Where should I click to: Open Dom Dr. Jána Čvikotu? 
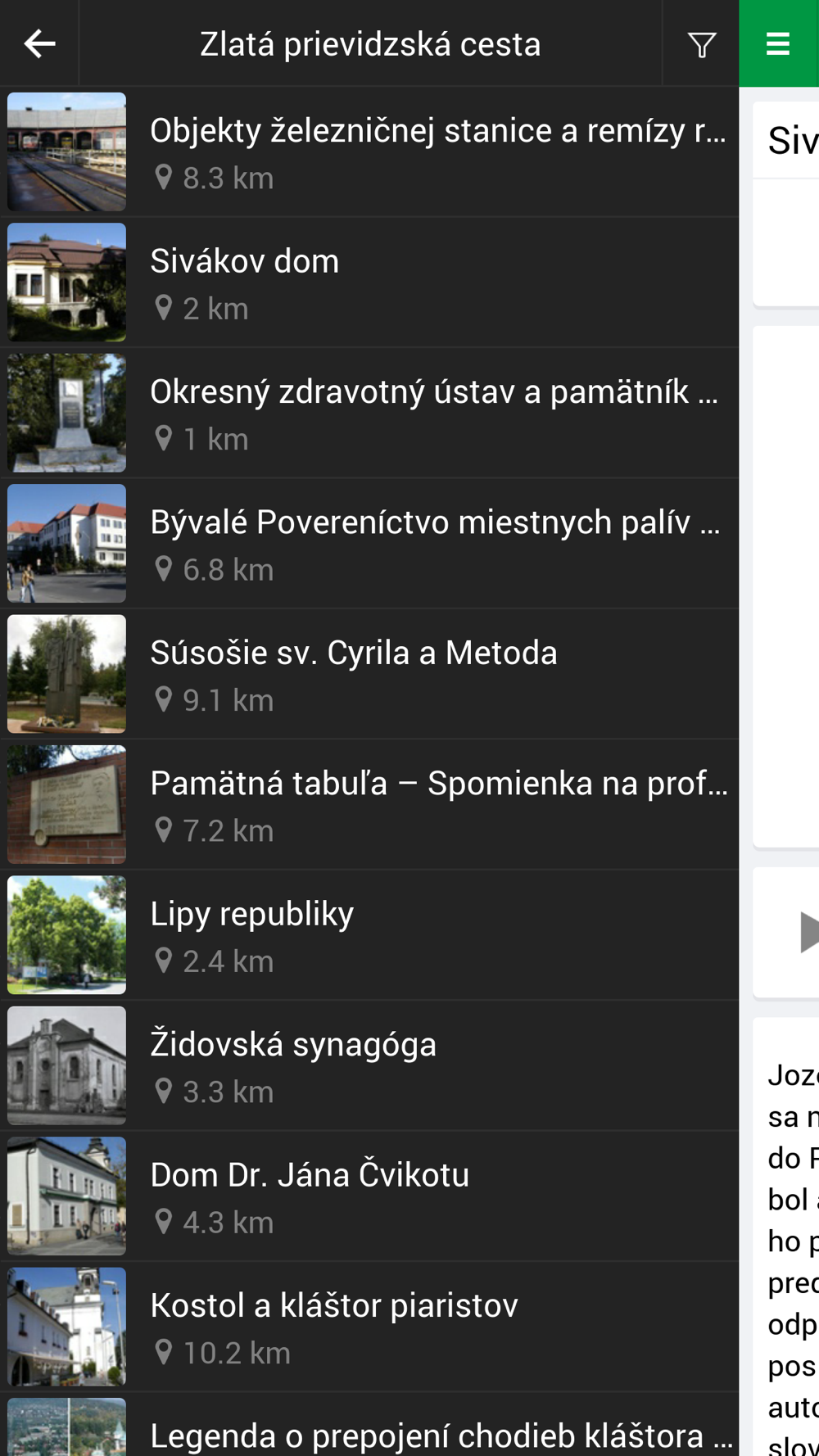(369, 1196)
